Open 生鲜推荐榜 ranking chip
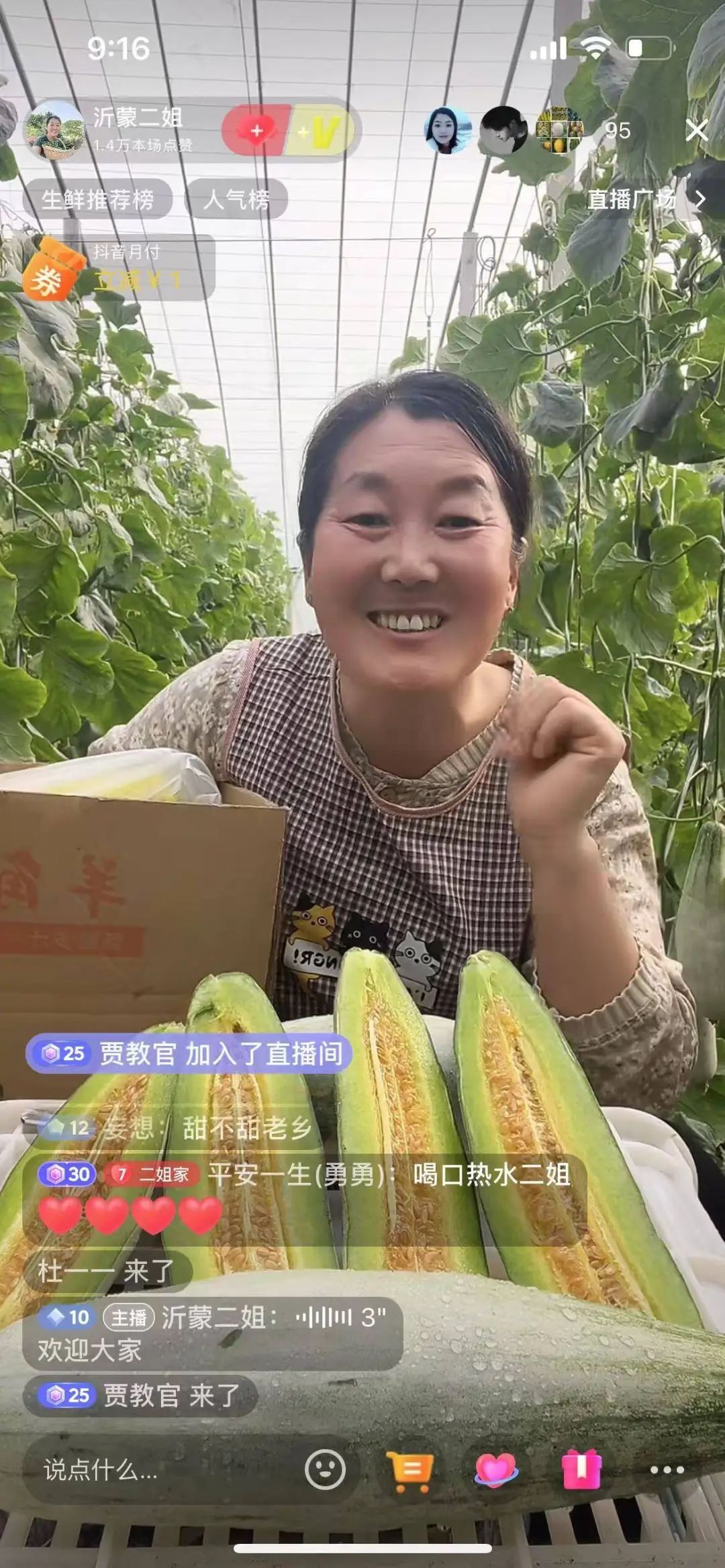The height and width of the screenshot is (1568, 725). pyautogui.click(x=98, y=199)
